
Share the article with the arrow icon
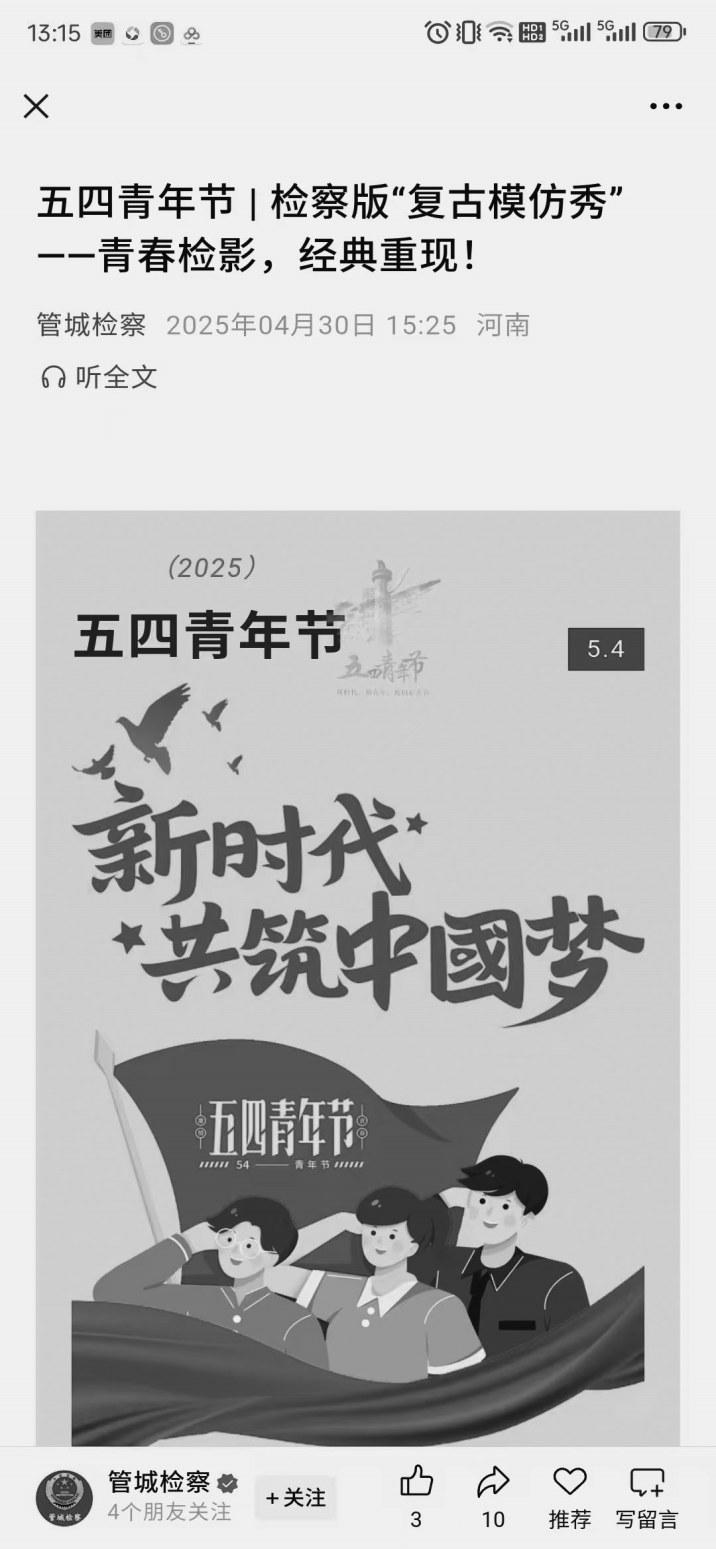[493, 1496]
